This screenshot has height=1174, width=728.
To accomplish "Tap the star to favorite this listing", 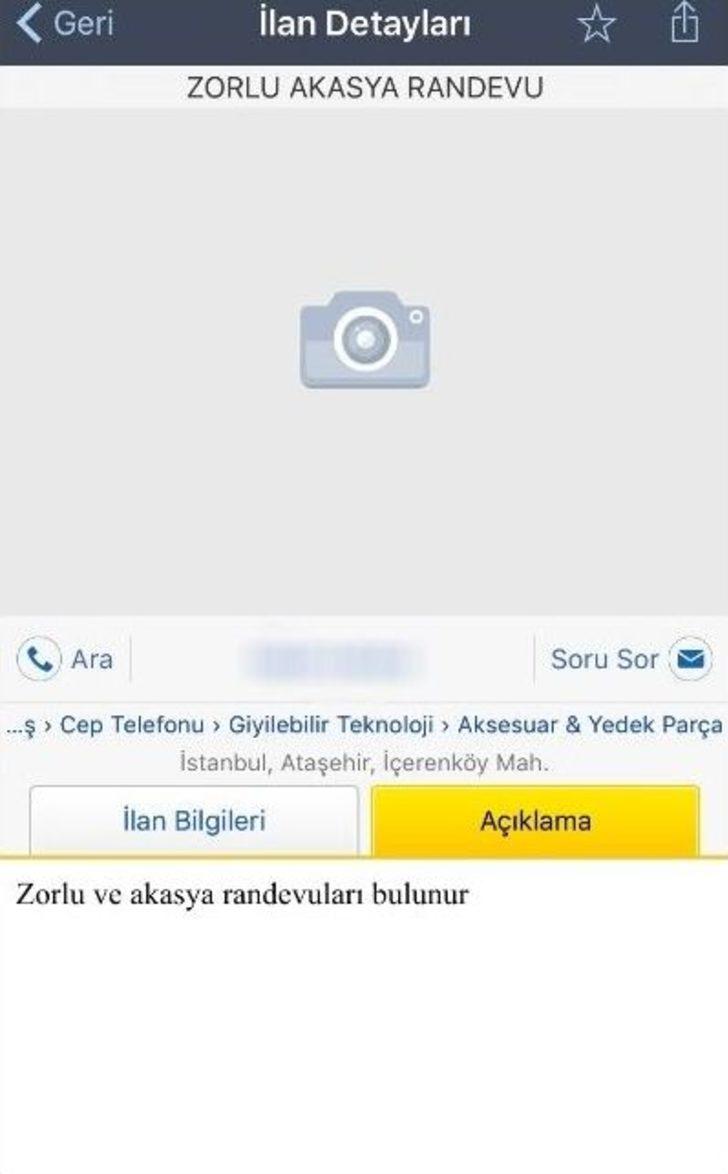I will [x=597, y=24].
